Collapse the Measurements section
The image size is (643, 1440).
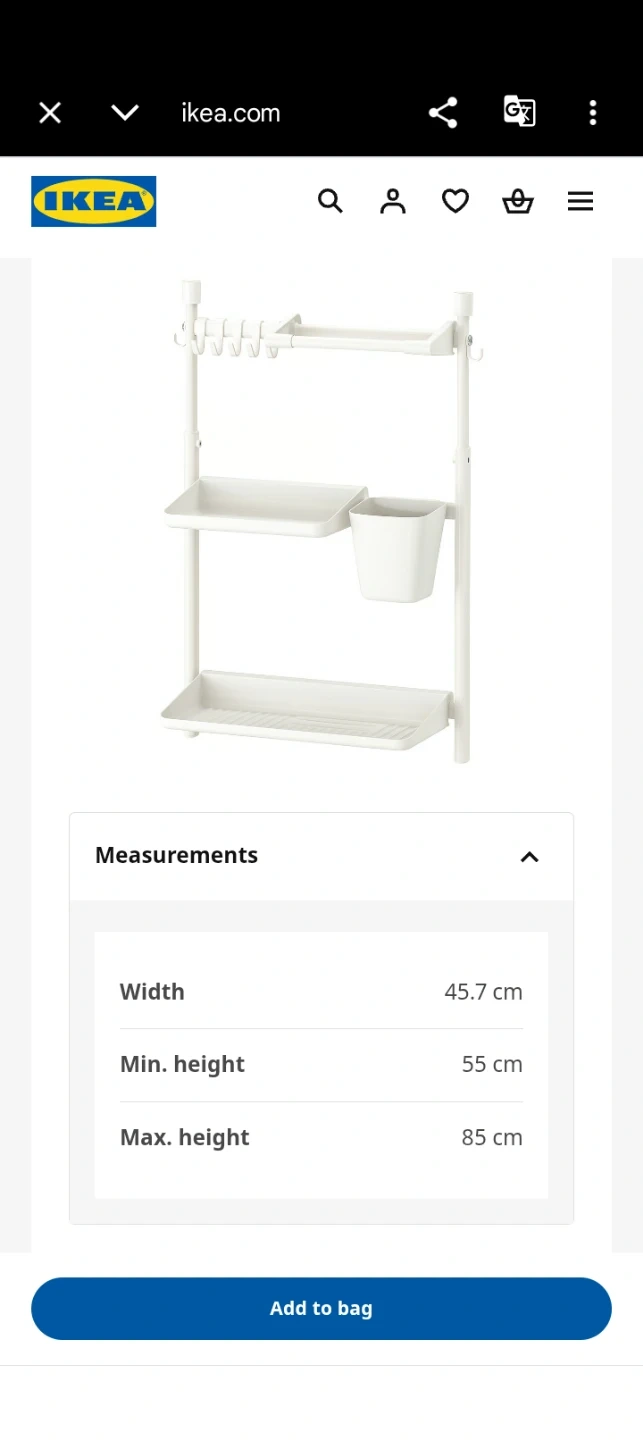tap(321, 856)
